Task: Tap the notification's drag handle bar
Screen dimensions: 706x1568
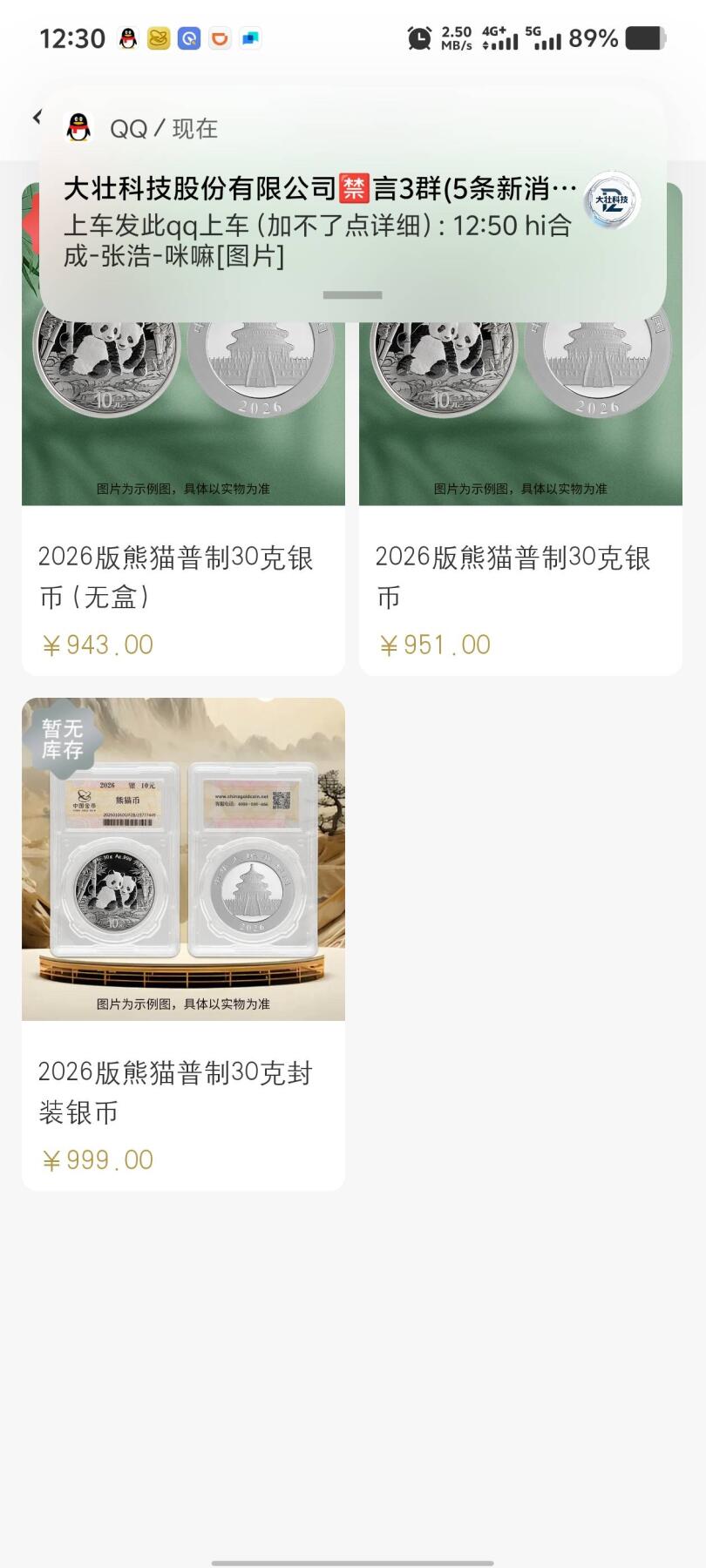Action: tap(352, 294)
